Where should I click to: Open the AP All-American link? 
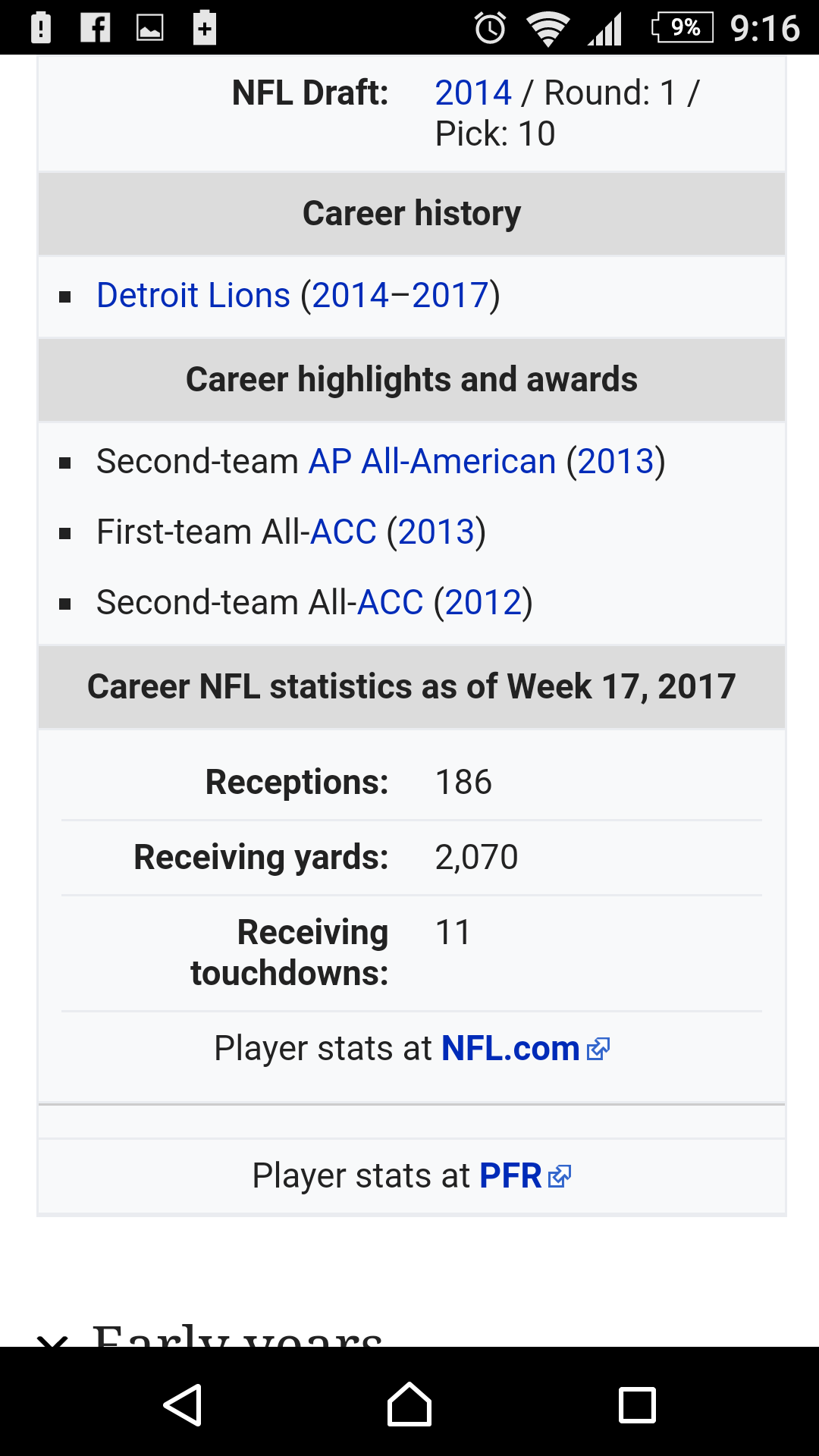[x=432, y=461]
